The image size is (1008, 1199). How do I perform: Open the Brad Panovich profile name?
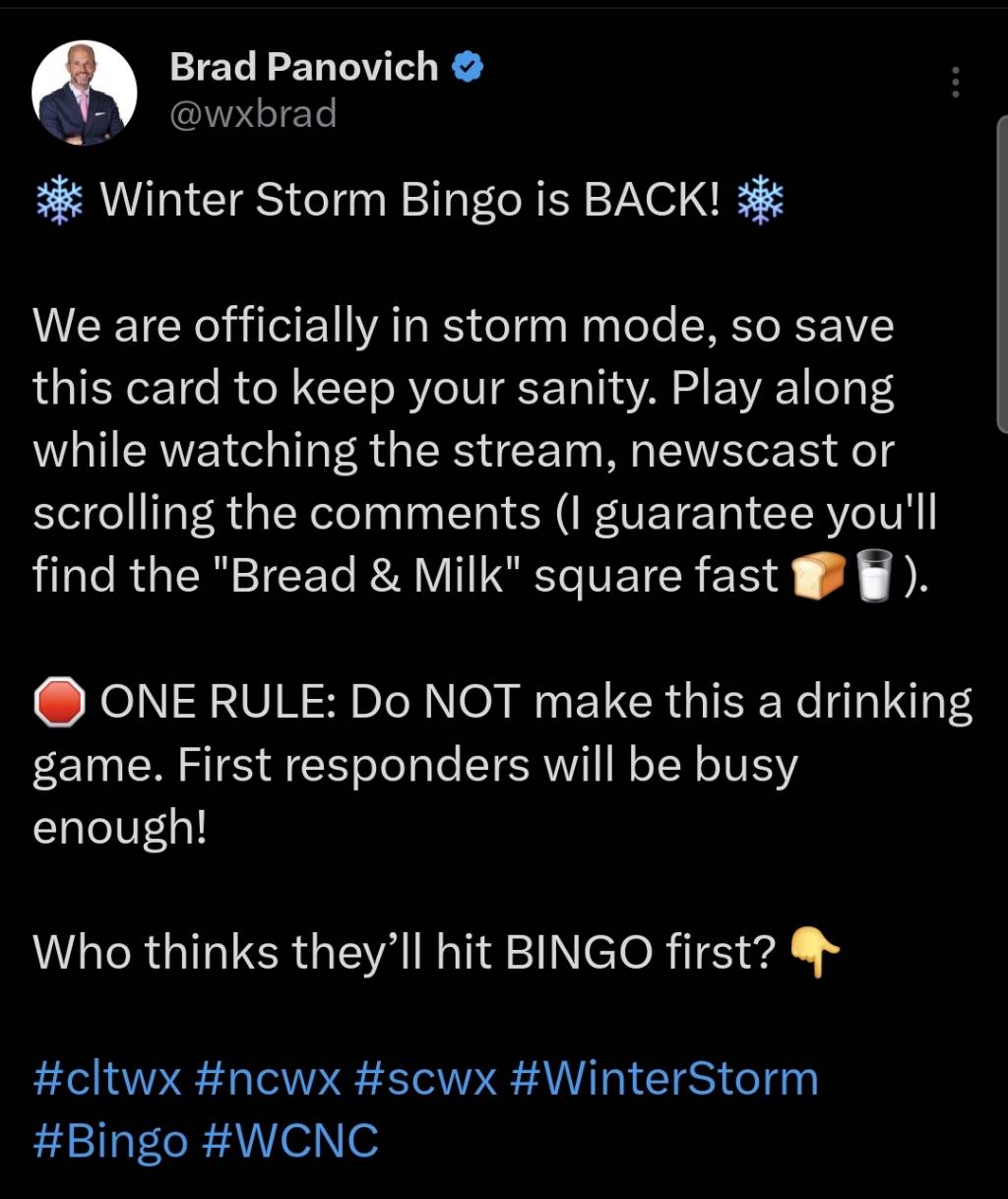click(304, 67)
